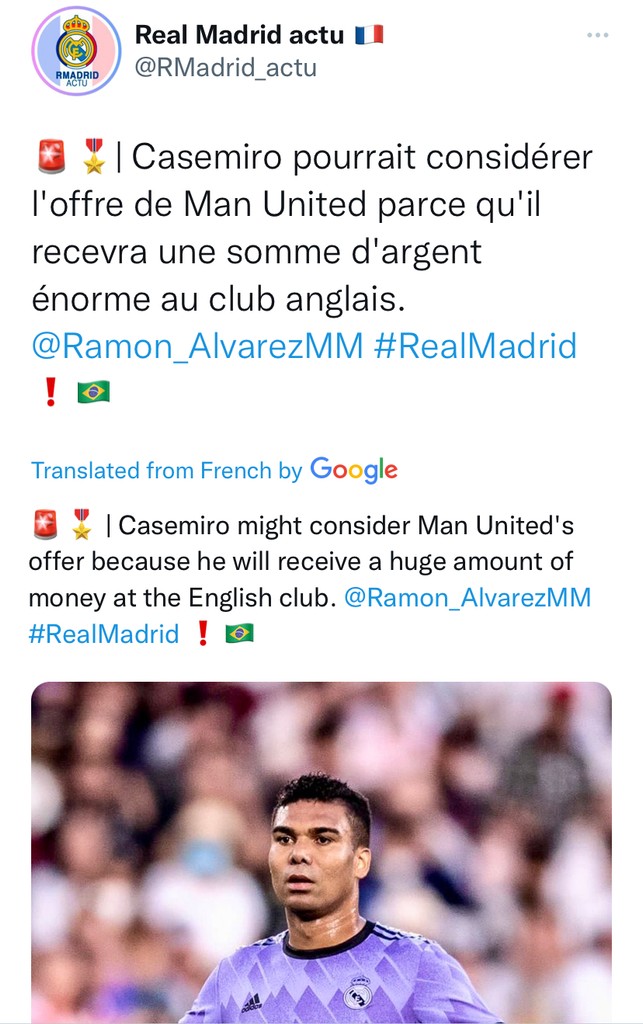Screen dimensions: 643x1024
Task: Open #RealMadrid hashtag in the English translation
Action: coord(105,633)
